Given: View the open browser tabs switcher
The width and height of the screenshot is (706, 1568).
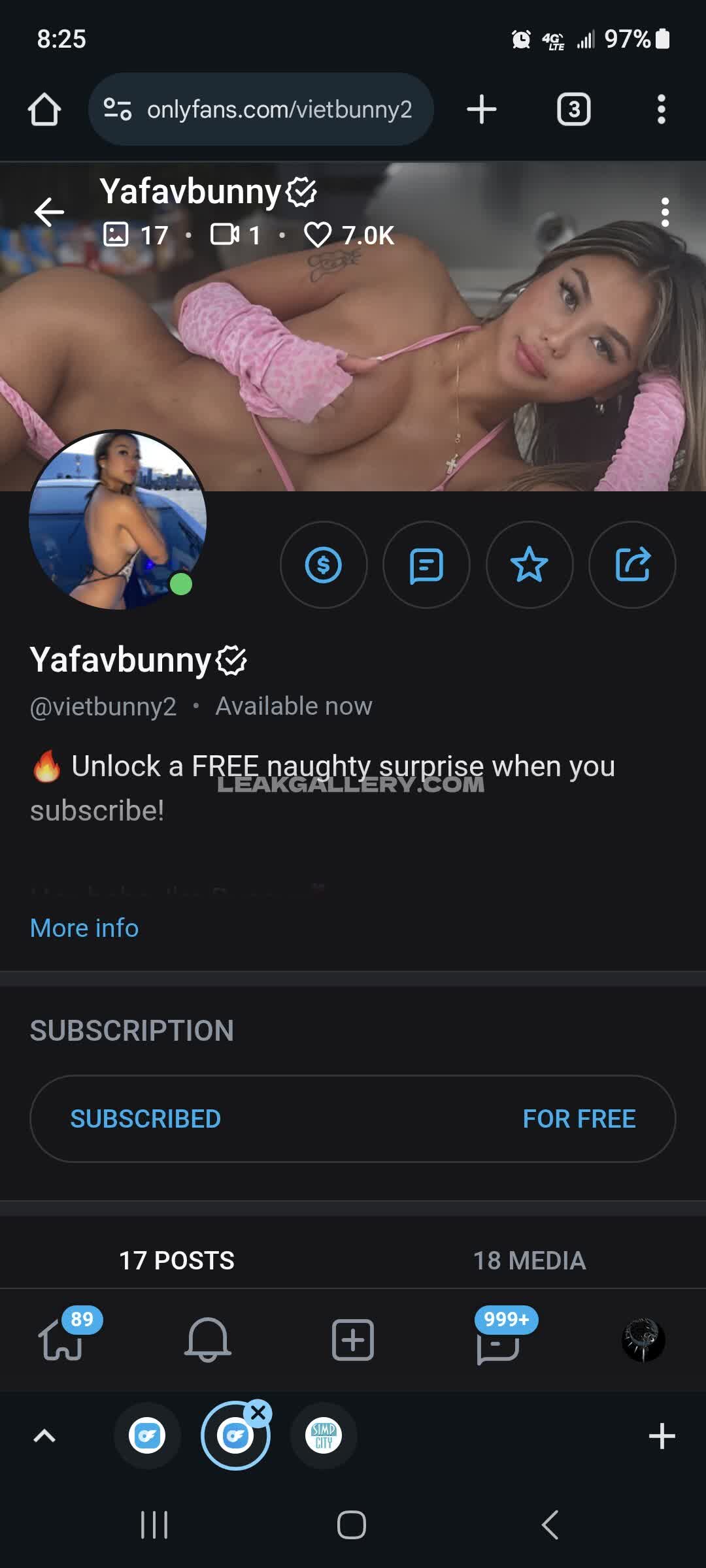Looking at the screenshot, I should (x=573, y=109).
